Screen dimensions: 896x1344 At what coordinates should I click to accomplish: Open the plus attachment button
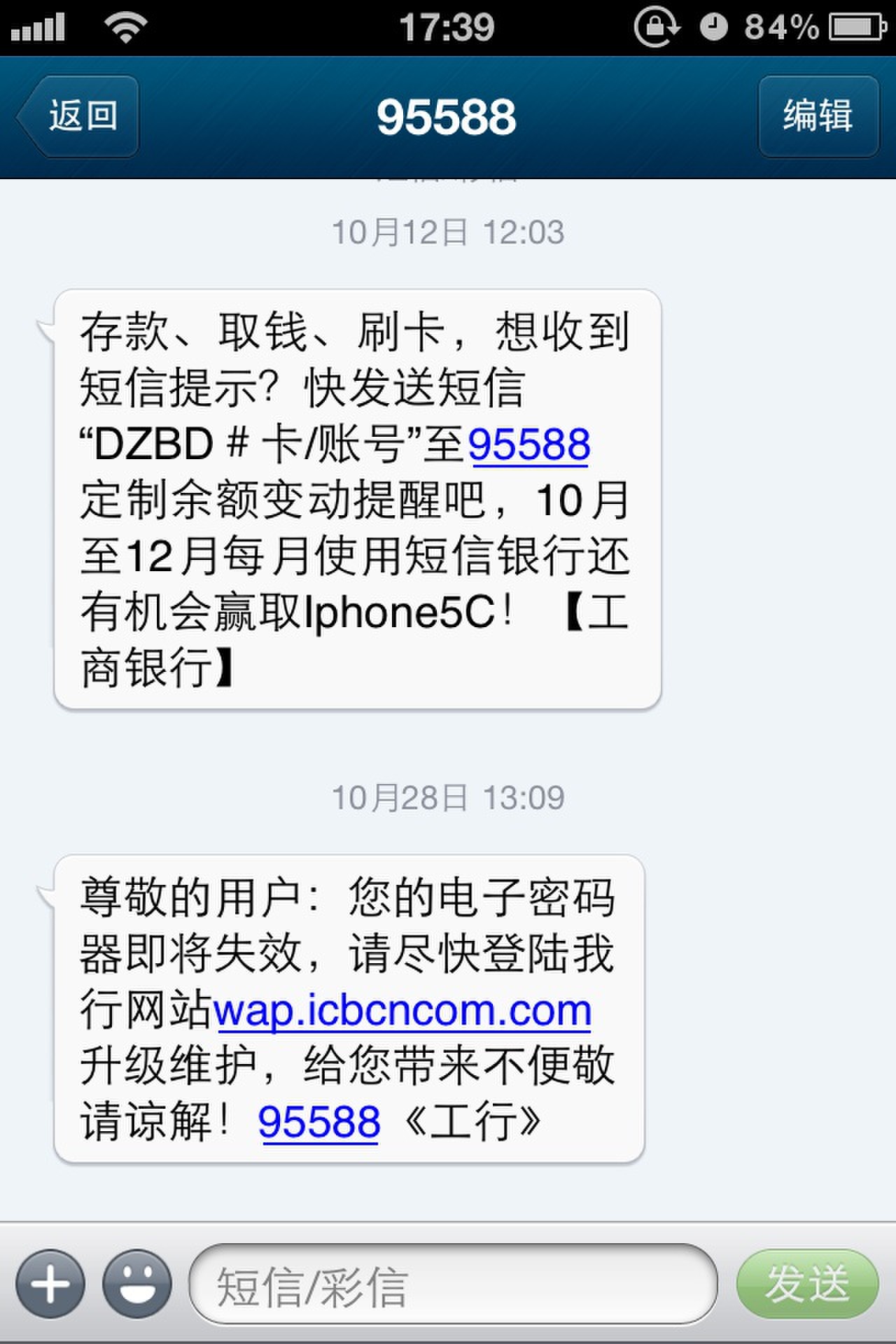point(50,1284)
